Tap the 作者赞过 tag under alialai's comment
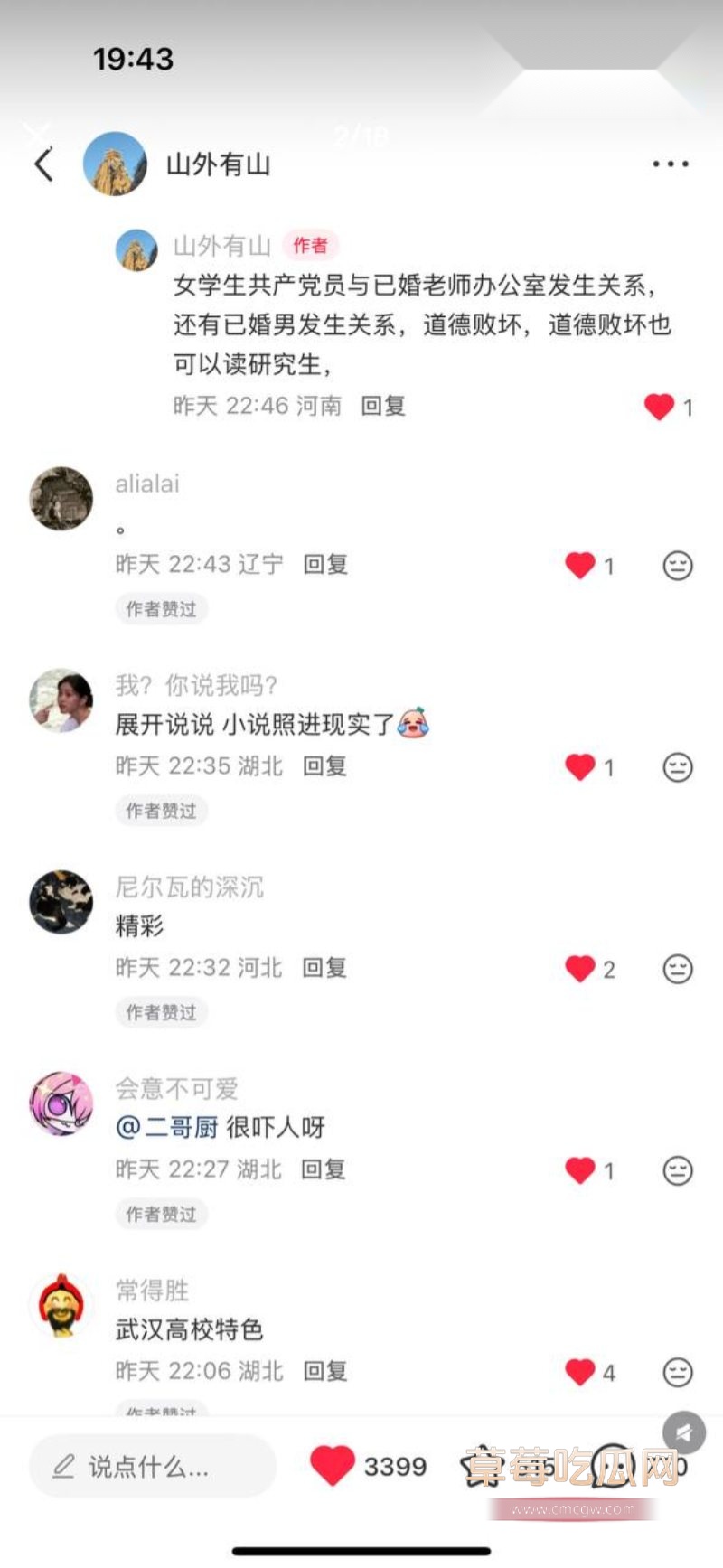The height and width of the screenshot is (1568, 723). pos(161,609)
